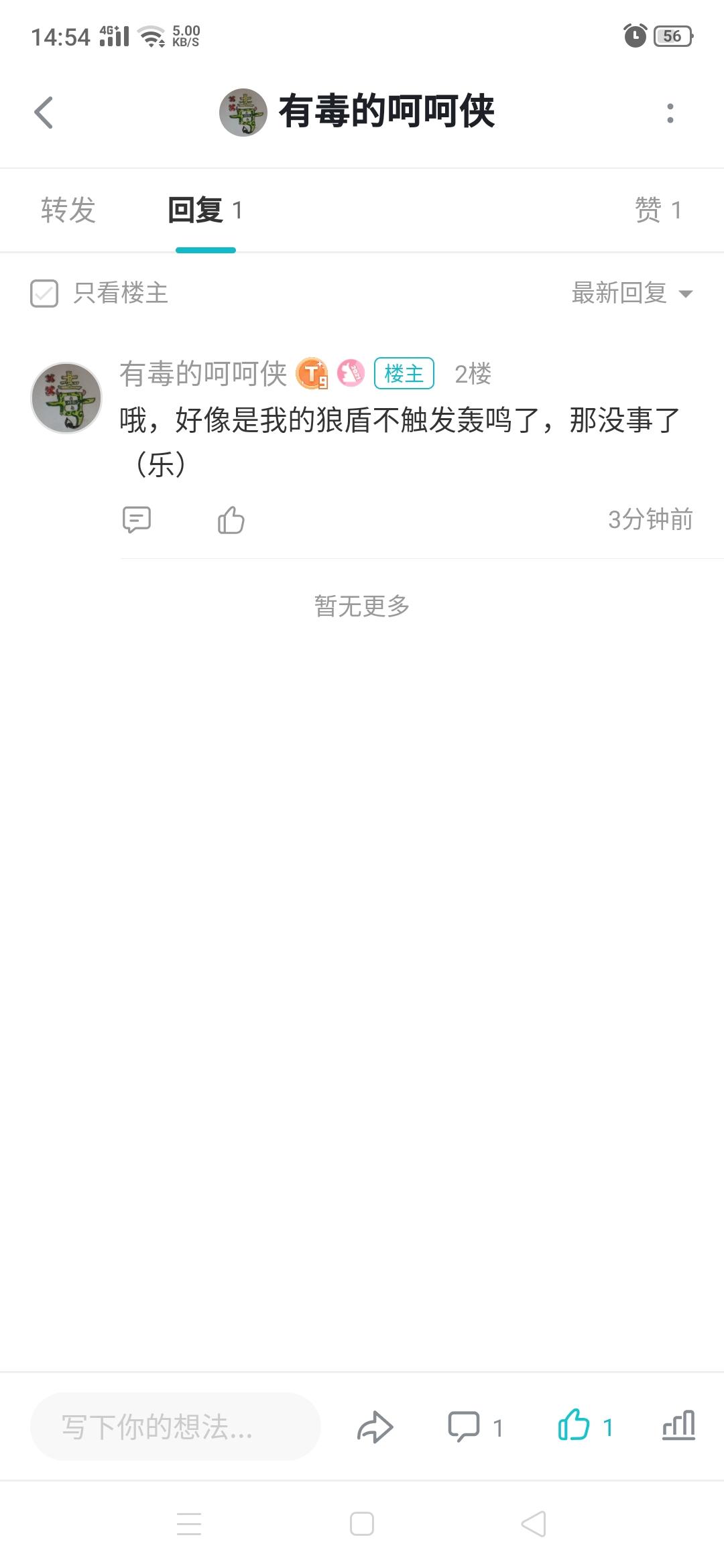Toggle the bottom bar like button
Viewport: 724px width, 1568px height.
point(574,1425)
